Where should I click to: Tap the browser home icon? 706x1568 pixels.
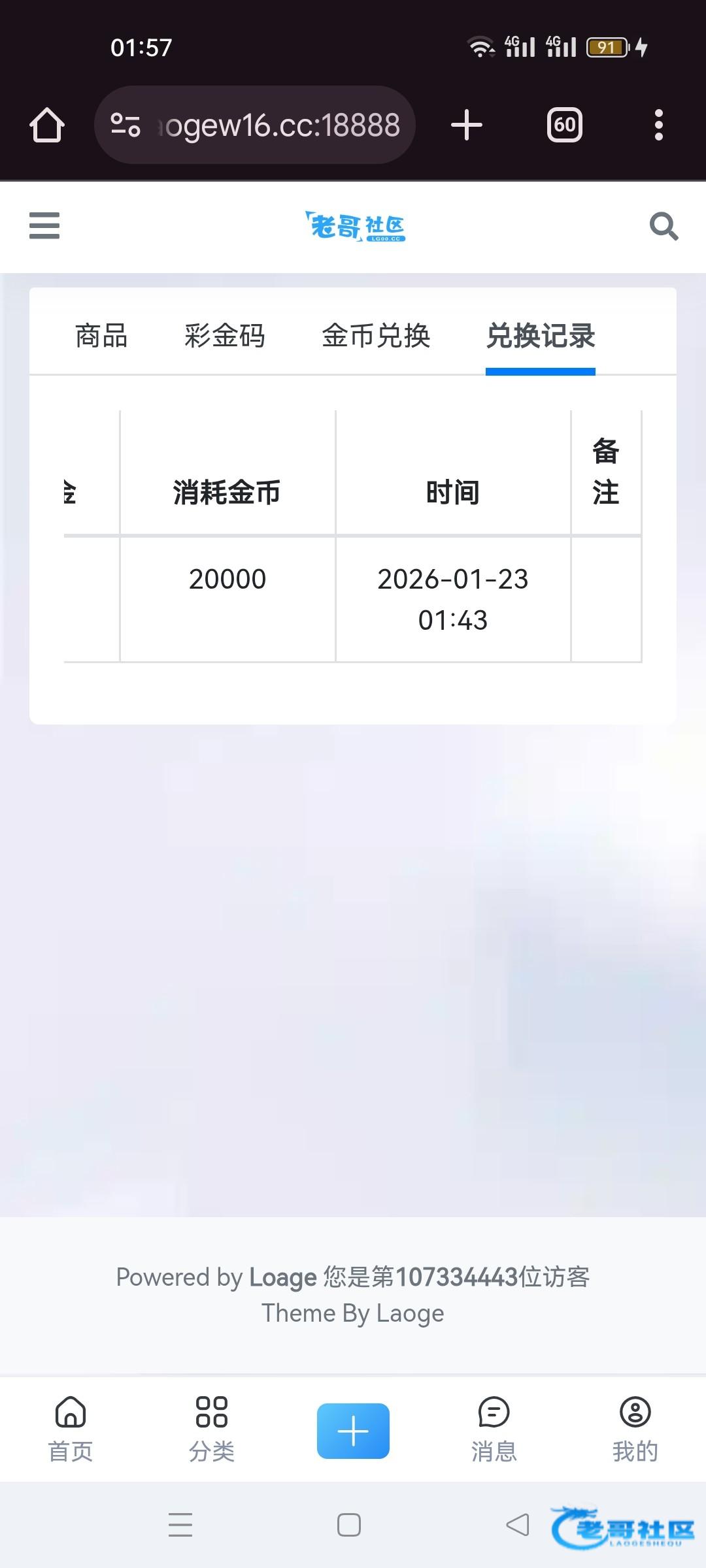47,125
